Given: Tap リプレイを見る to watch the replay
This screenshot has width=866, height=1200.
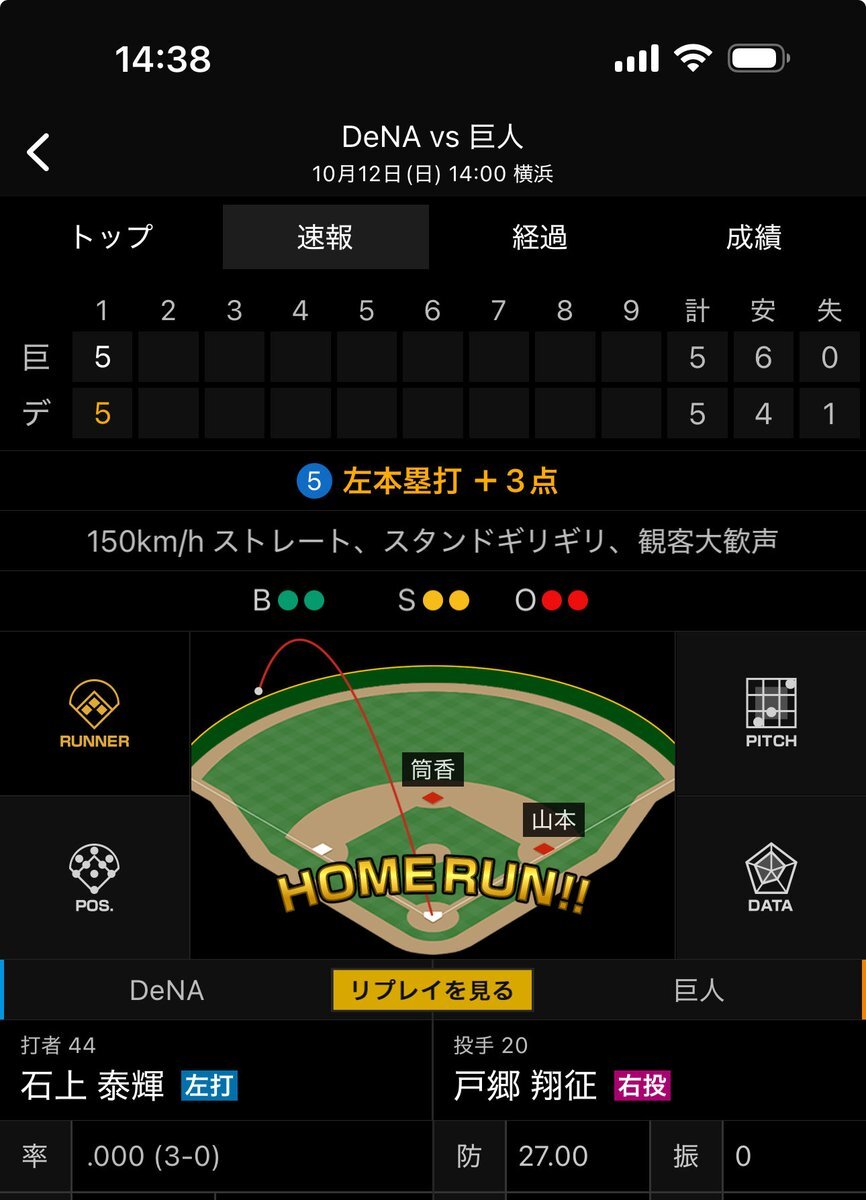Looking at the screenshot, I should point(432,990).
